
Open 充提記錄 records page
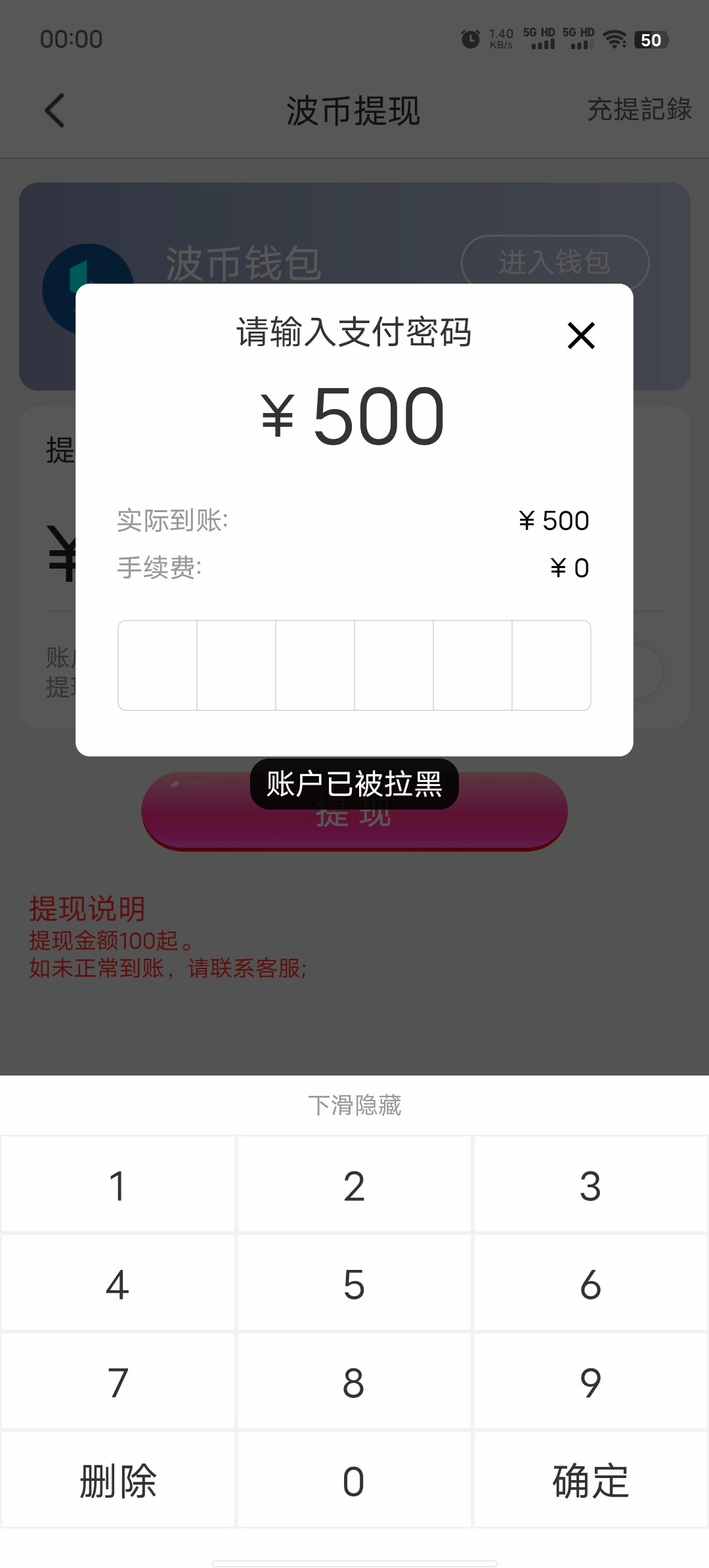[639, 110]
